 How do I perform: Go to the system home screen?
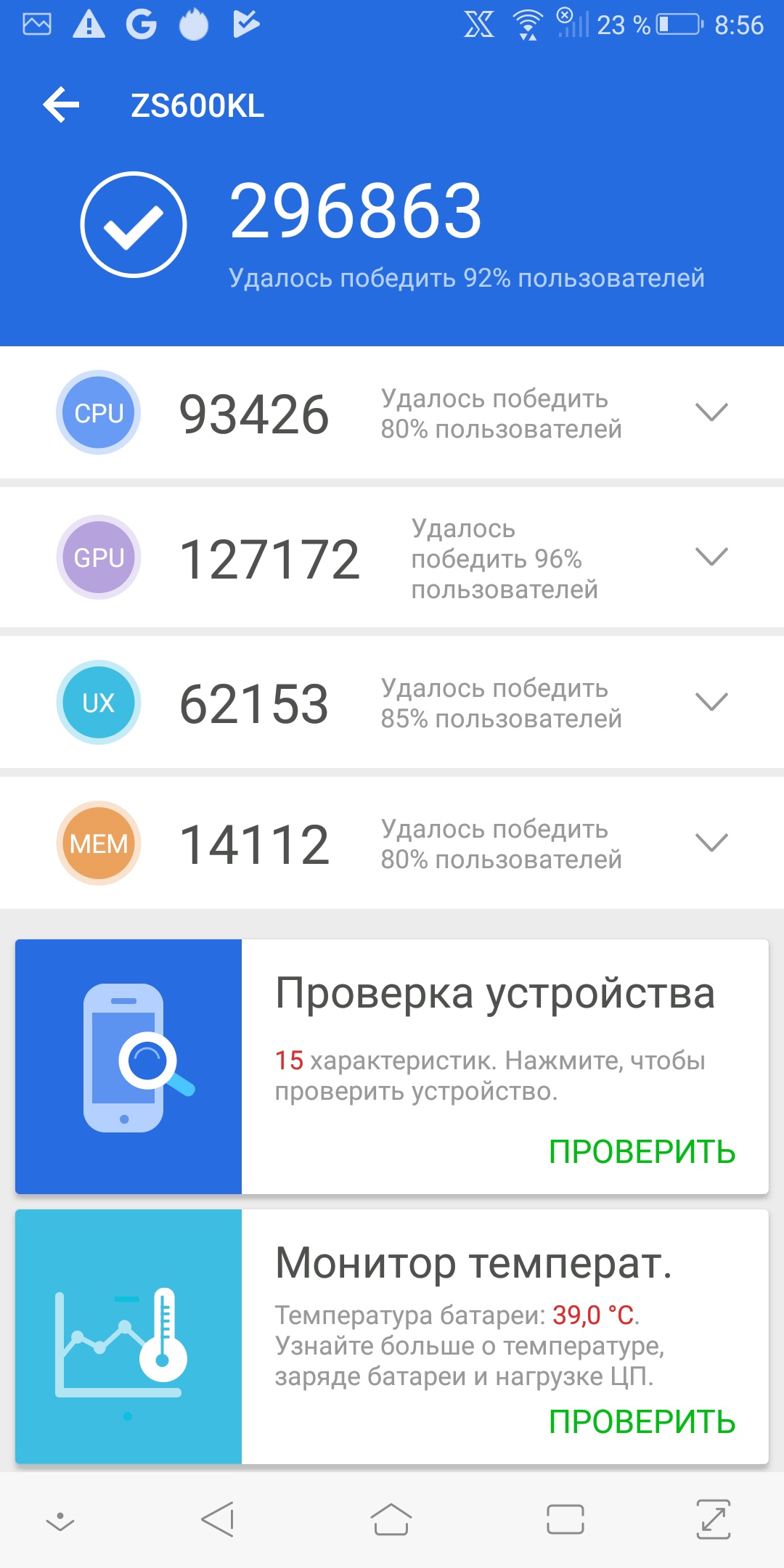pos(391,1519)
